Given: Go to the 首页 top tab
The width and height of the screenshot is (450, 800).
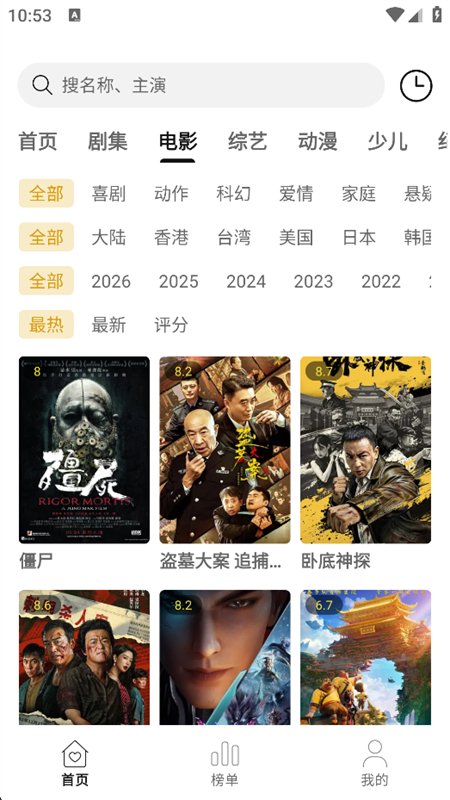Looking at the screenshot, I should tap(38, 141).
